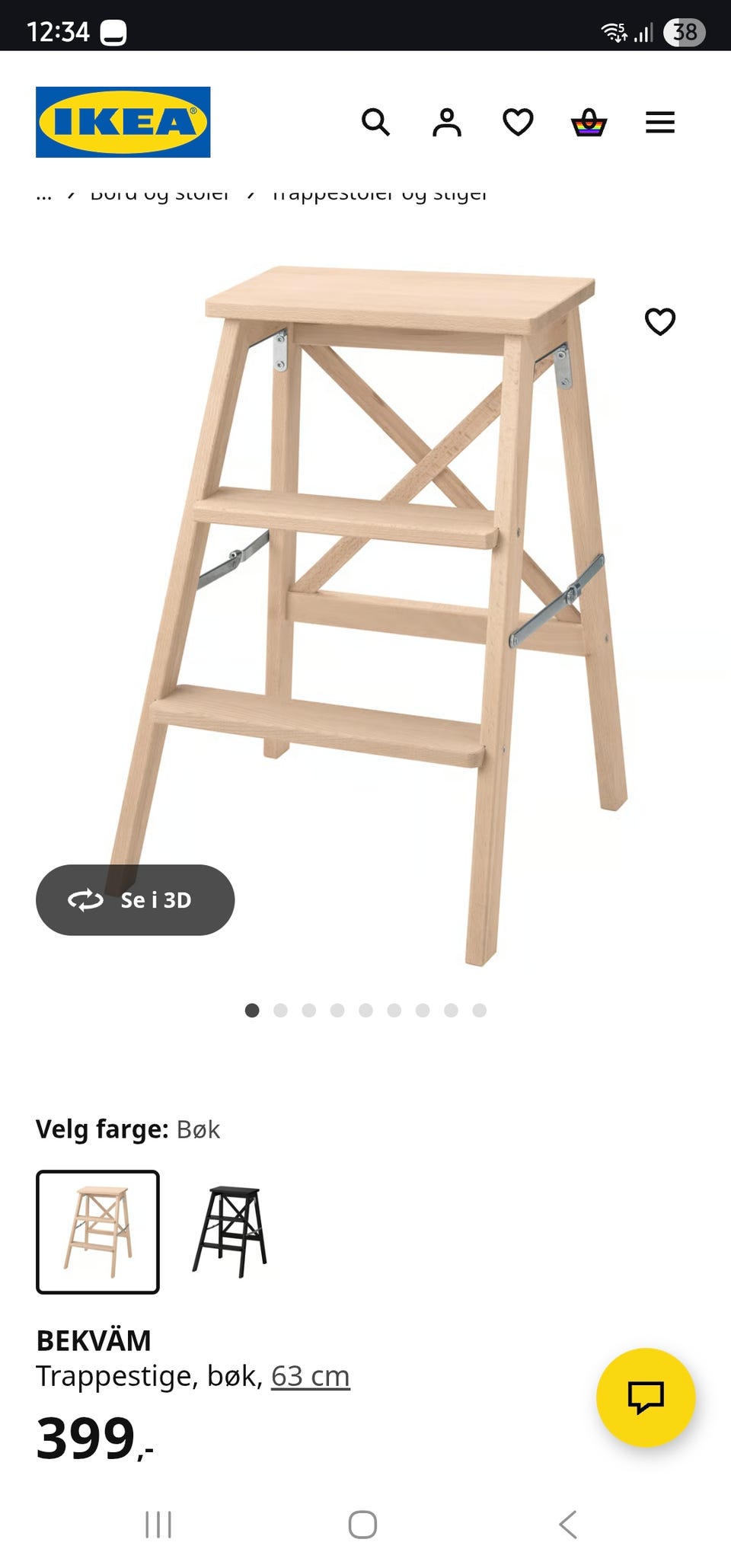Tap the Se i 3D button
The image size is (731, 1568).
(134, 899)
